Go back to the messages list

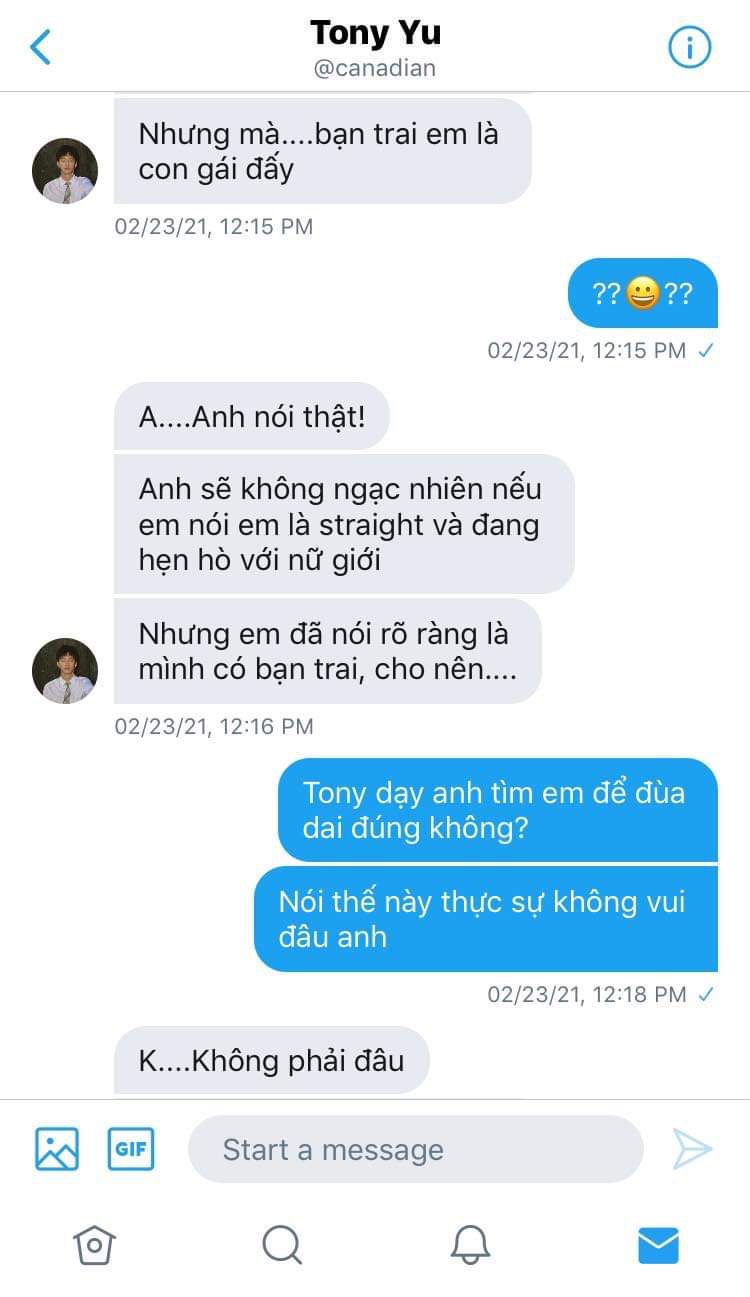pos(41,47)
